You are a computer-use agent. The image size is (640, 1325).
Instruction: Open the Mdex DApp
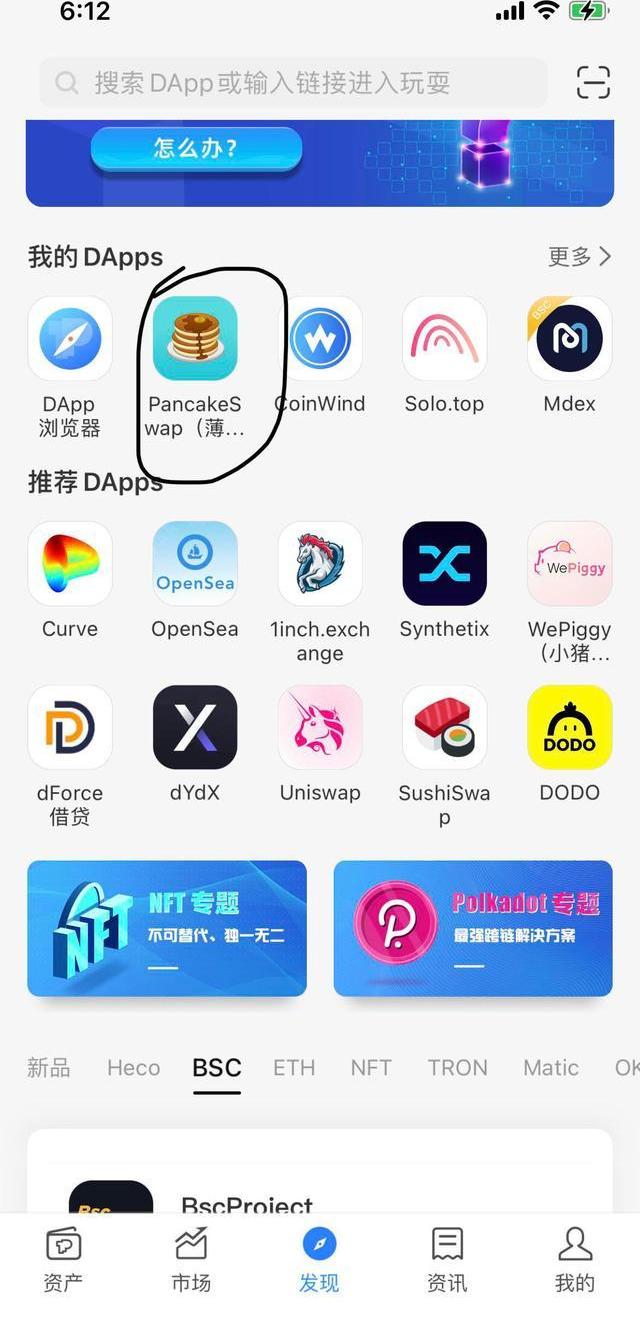click(569, 340)
